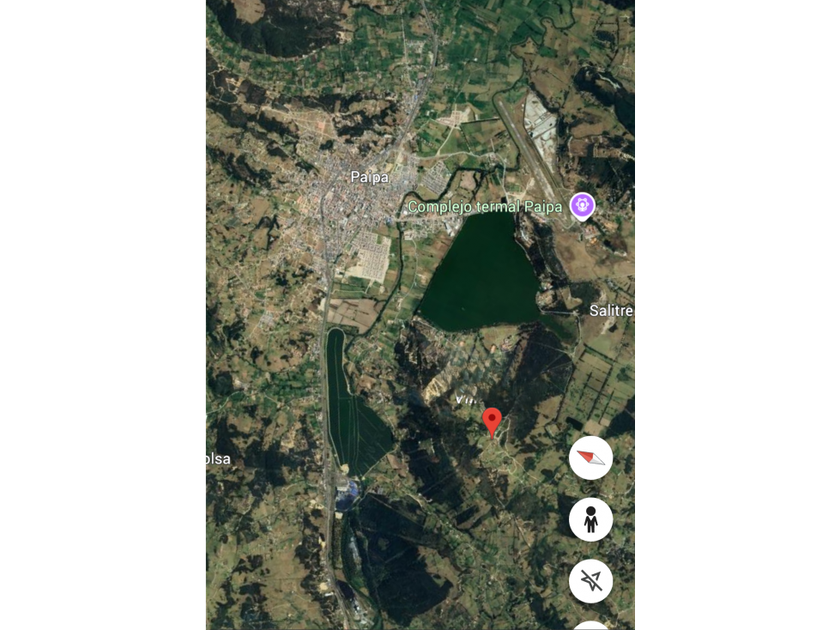Tap the crossed-out location arrow button
This screenshot has height=630, width=840.
(x=590, y=581)
